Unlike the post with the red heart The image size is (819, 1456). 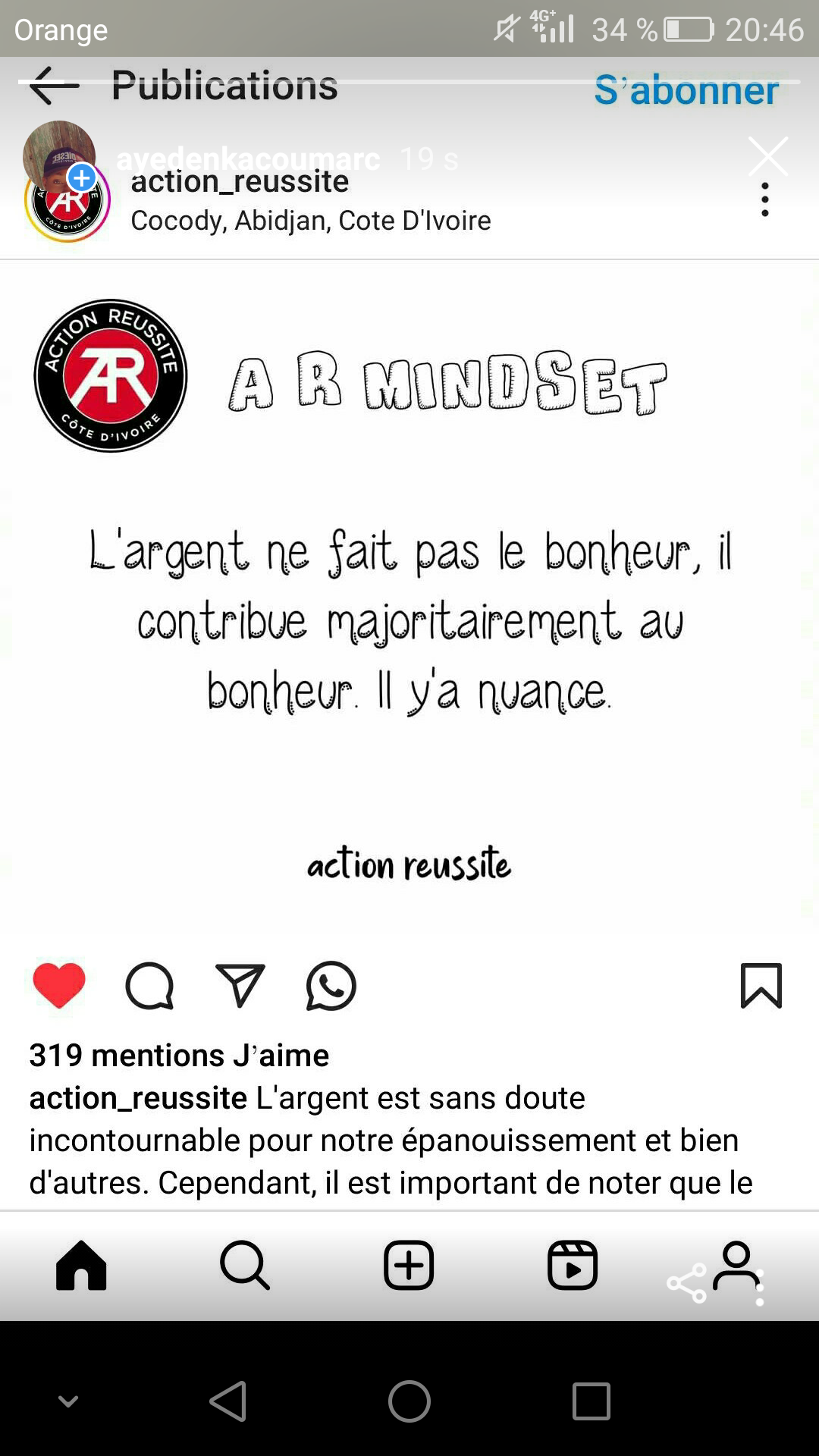pyautogui.click(x=59, y=986)
